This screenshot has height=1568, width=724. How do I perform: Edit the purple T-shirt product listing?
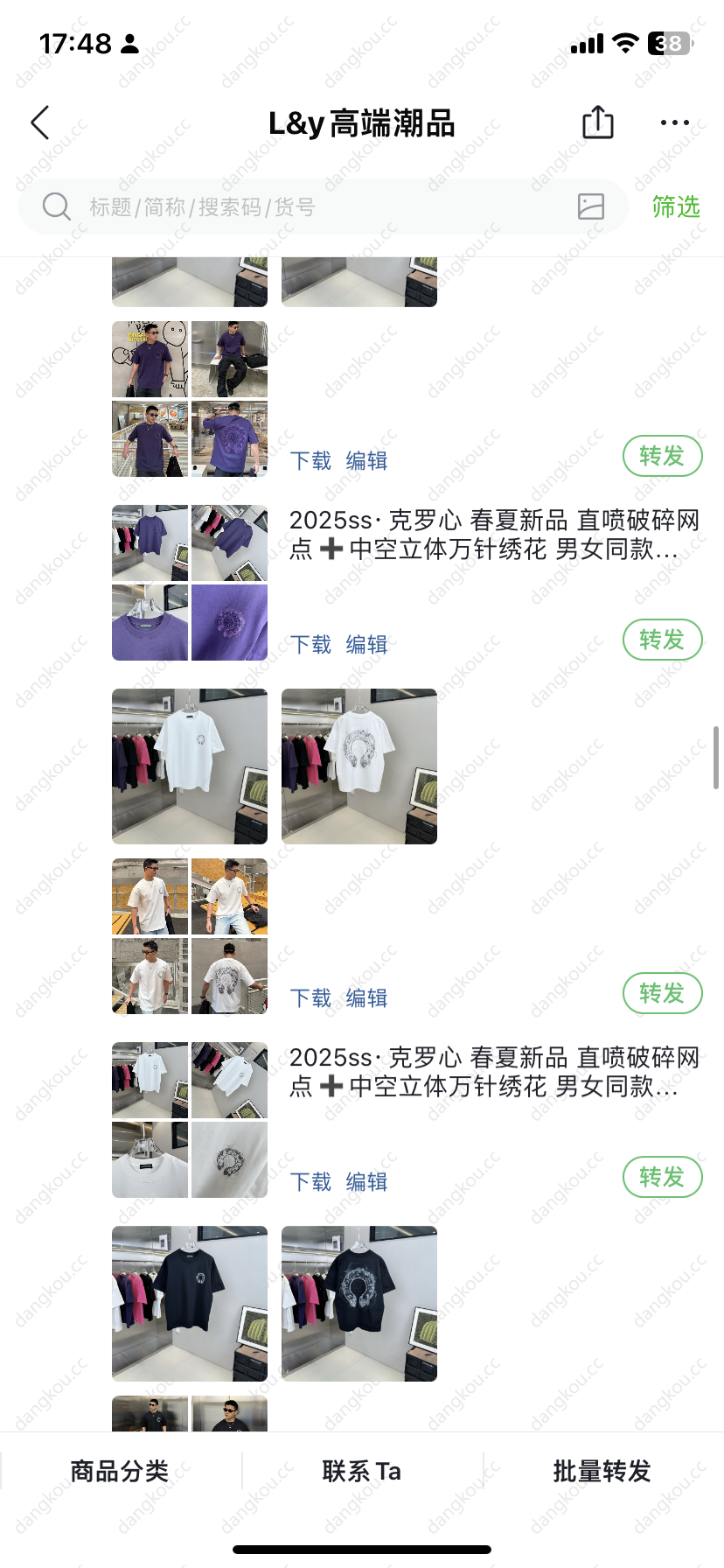pos(366,645)
